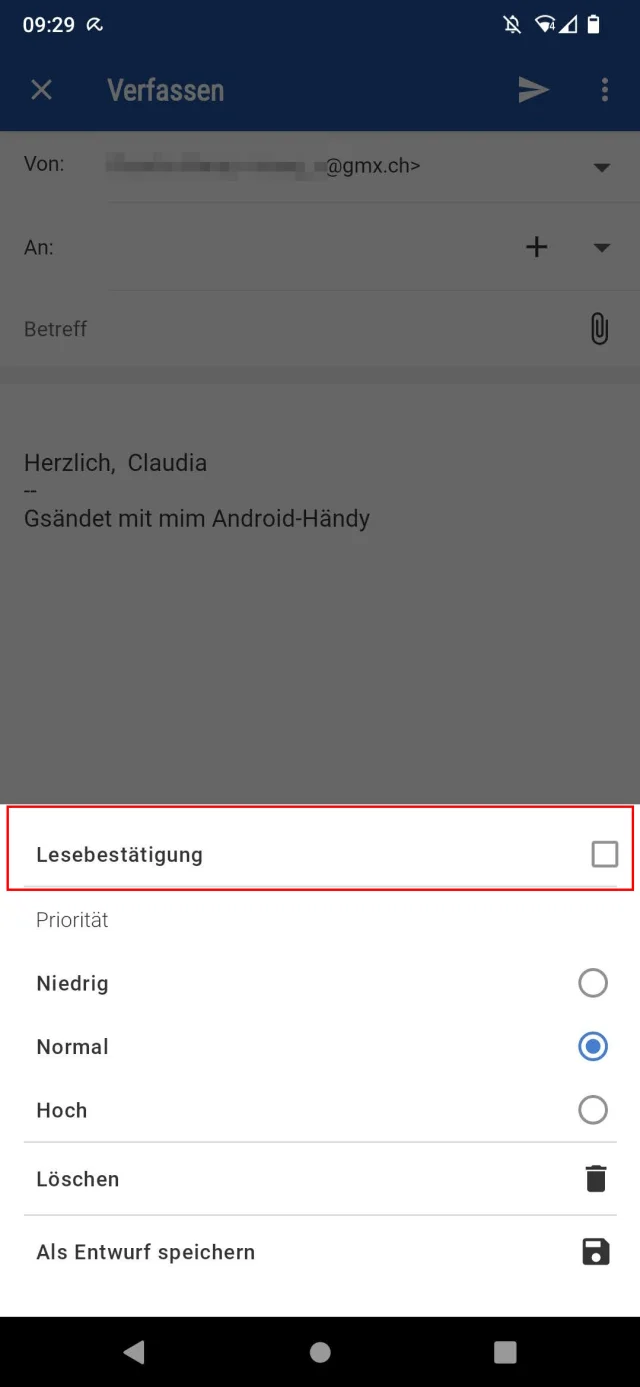Viewport: 640px width, 1387px height.
Task: Close the Verfassen compose screen
Action: click(41, 90)
